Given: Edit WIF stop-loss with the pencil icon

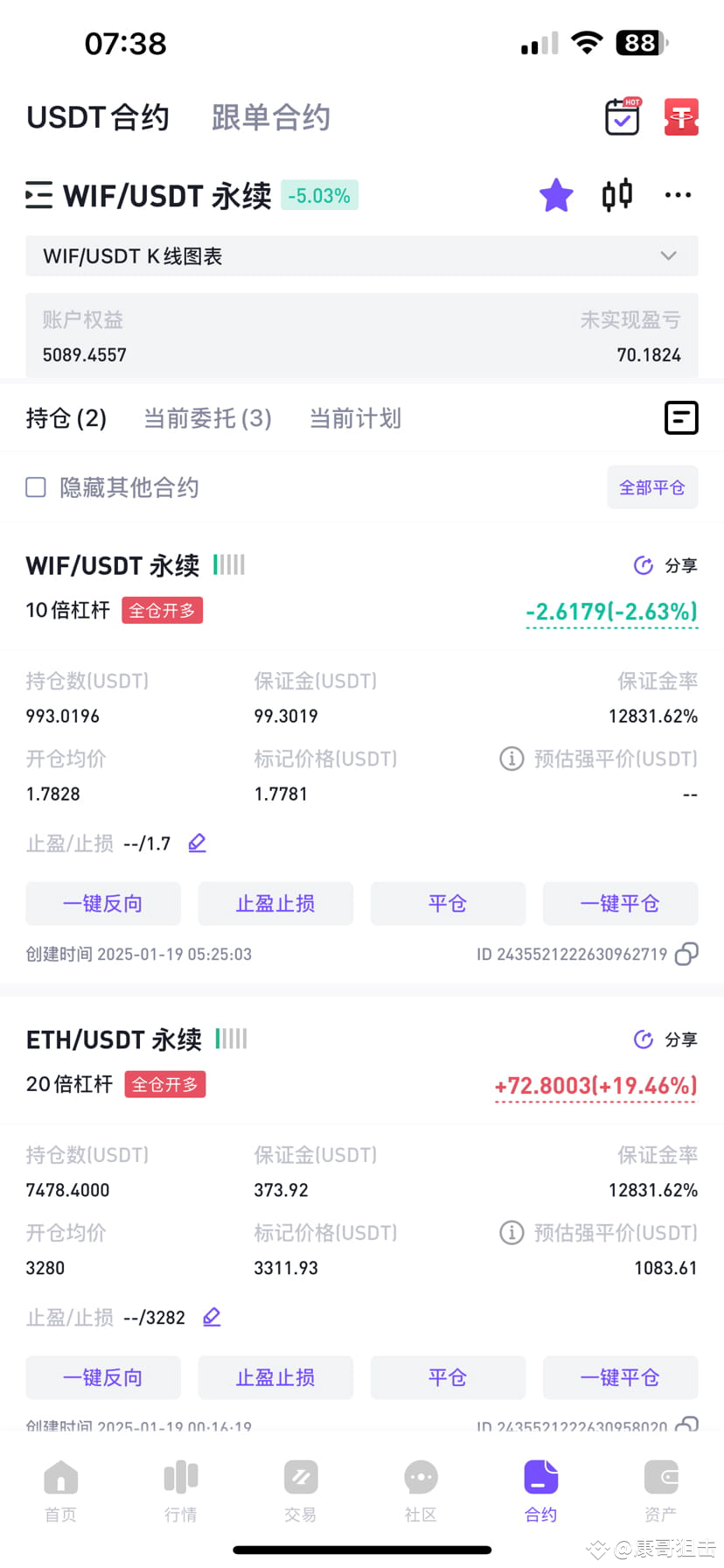Looking at the screenshot, I should (x=196, y=843).
